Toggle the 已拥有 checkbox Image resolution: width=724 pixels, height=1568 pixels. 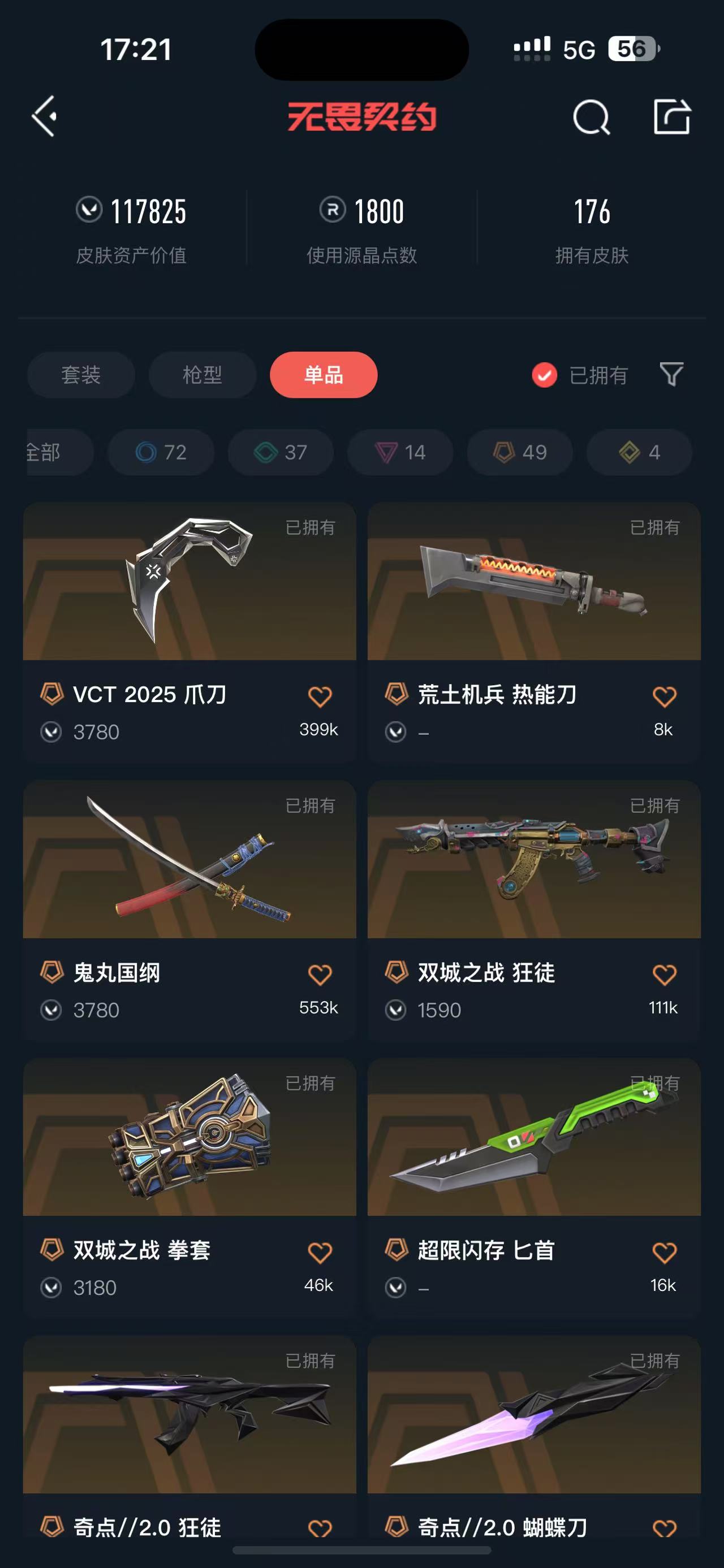click(544, 375)
